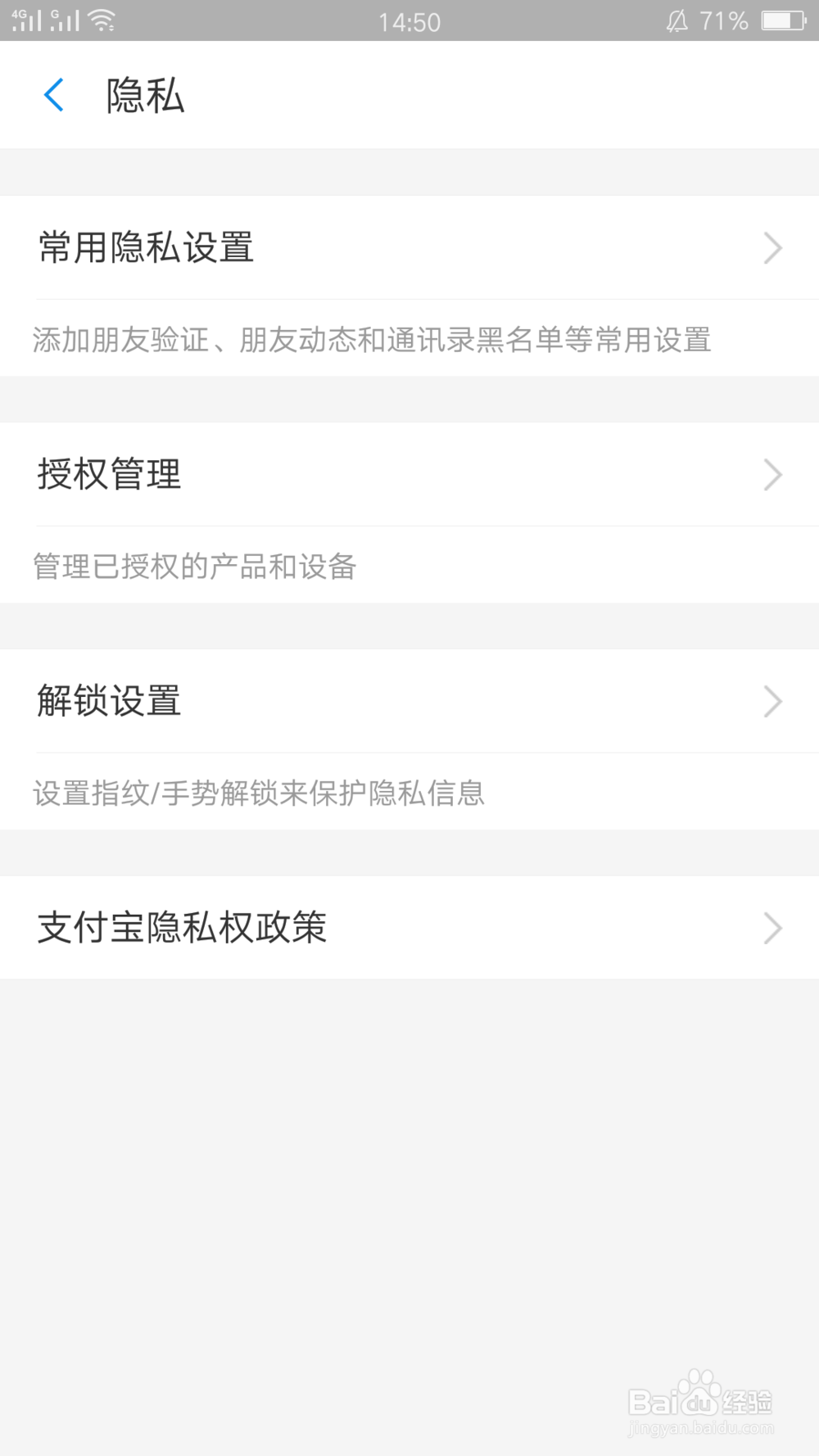Viewport: 819px width, 1456px height.
Task: Tap the 14:50 clock display
Action: tap(409, 22)
